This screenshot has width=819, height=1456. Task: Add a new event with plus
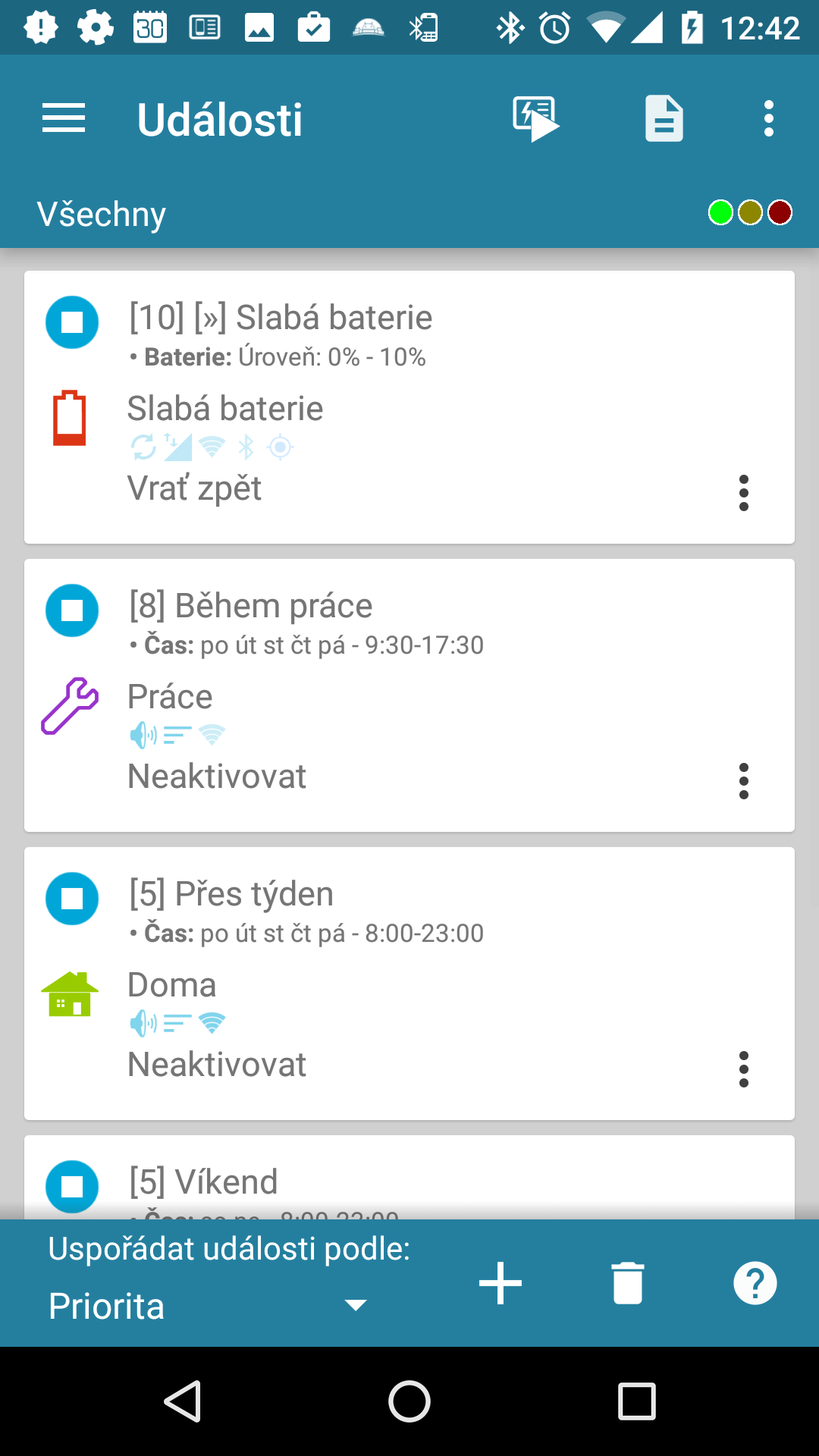tap(500, 1283)
